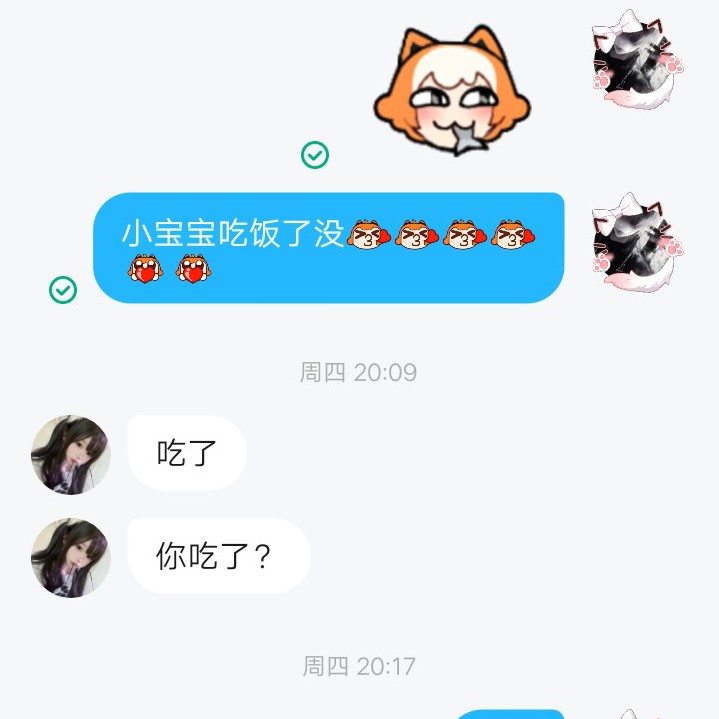View the profile from the avatar beside 吃了
The image size is (719, 719).
(71, 454)
